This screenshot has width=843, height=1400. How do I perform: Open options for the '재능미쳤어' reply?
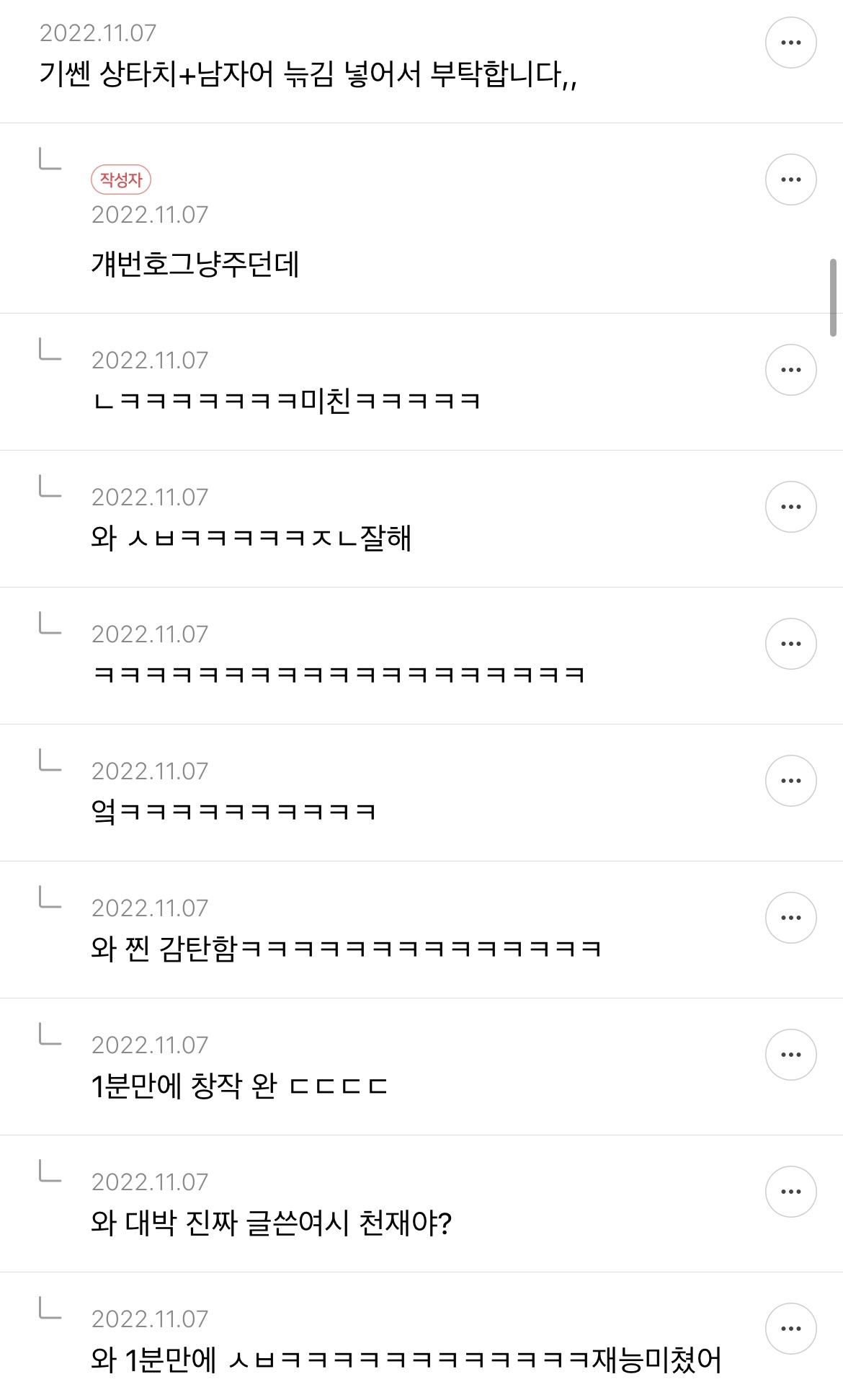[x=790, y=1329]
